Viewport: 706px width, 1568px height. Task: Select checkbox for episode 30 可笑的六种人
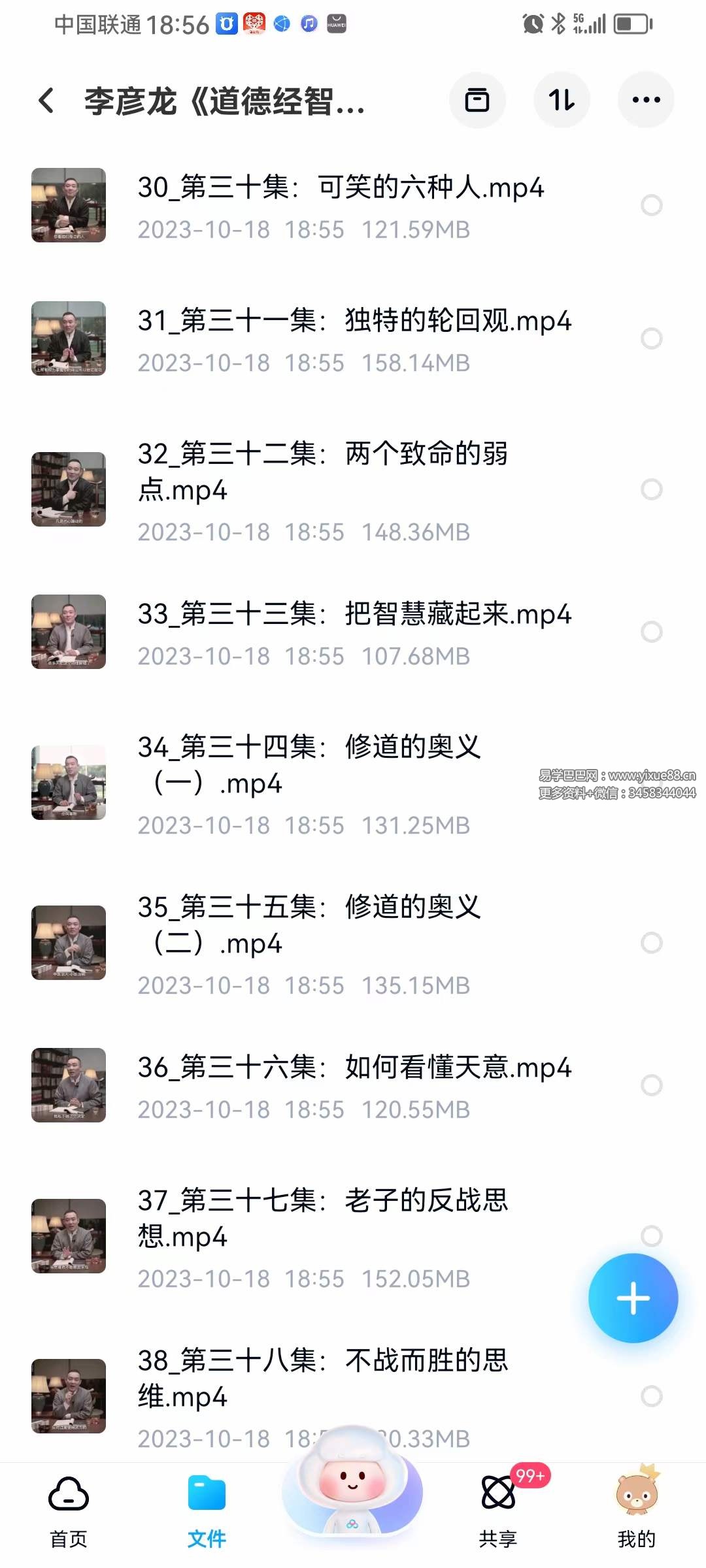click(x=650, y=206)
